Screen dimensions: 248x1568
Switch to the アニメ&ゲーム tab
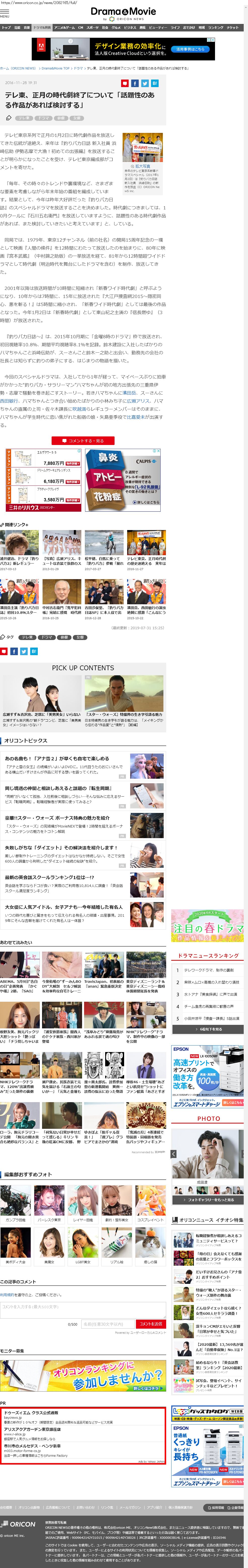click(x=64, y=27)
